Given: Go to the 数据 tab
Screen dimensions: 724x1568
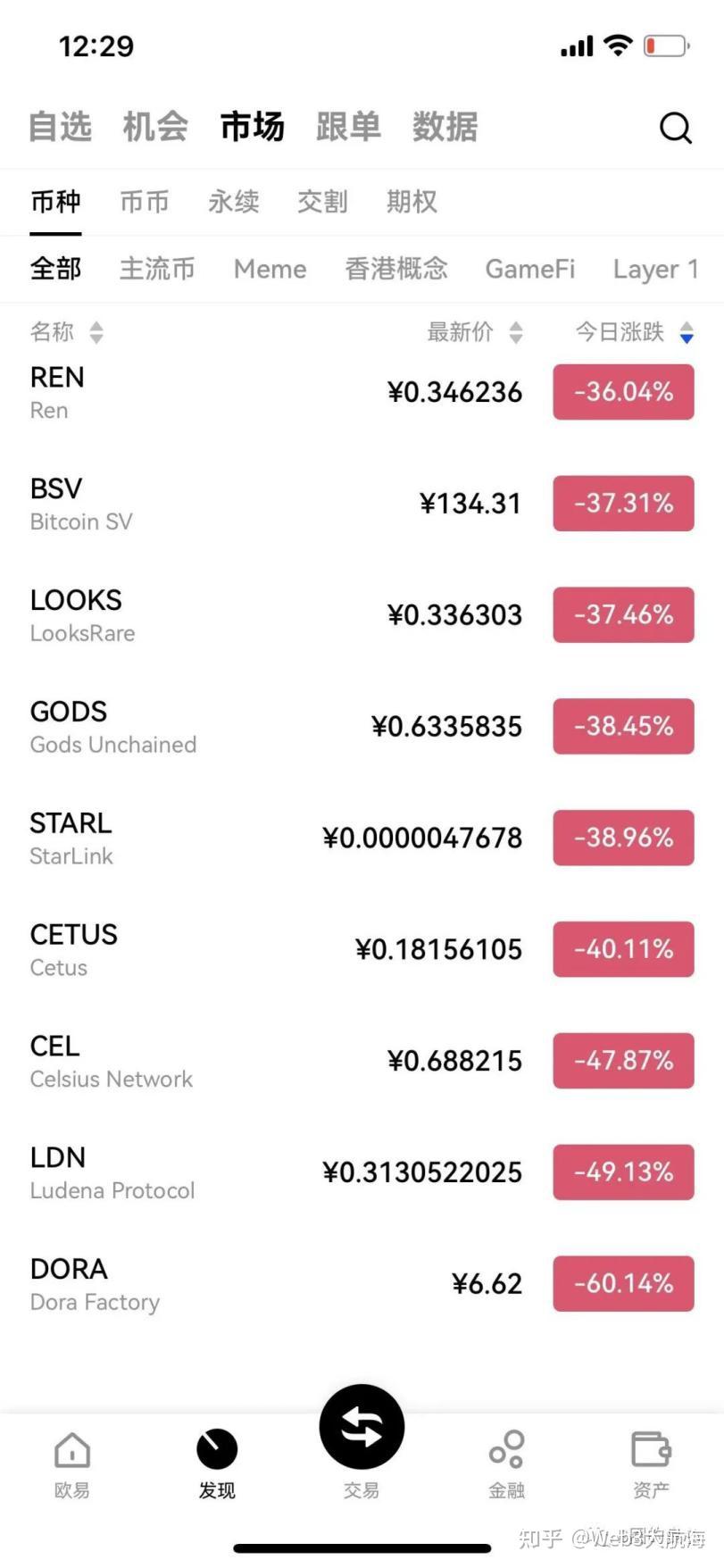Looking at the screenshot, I should pos(445,127).
